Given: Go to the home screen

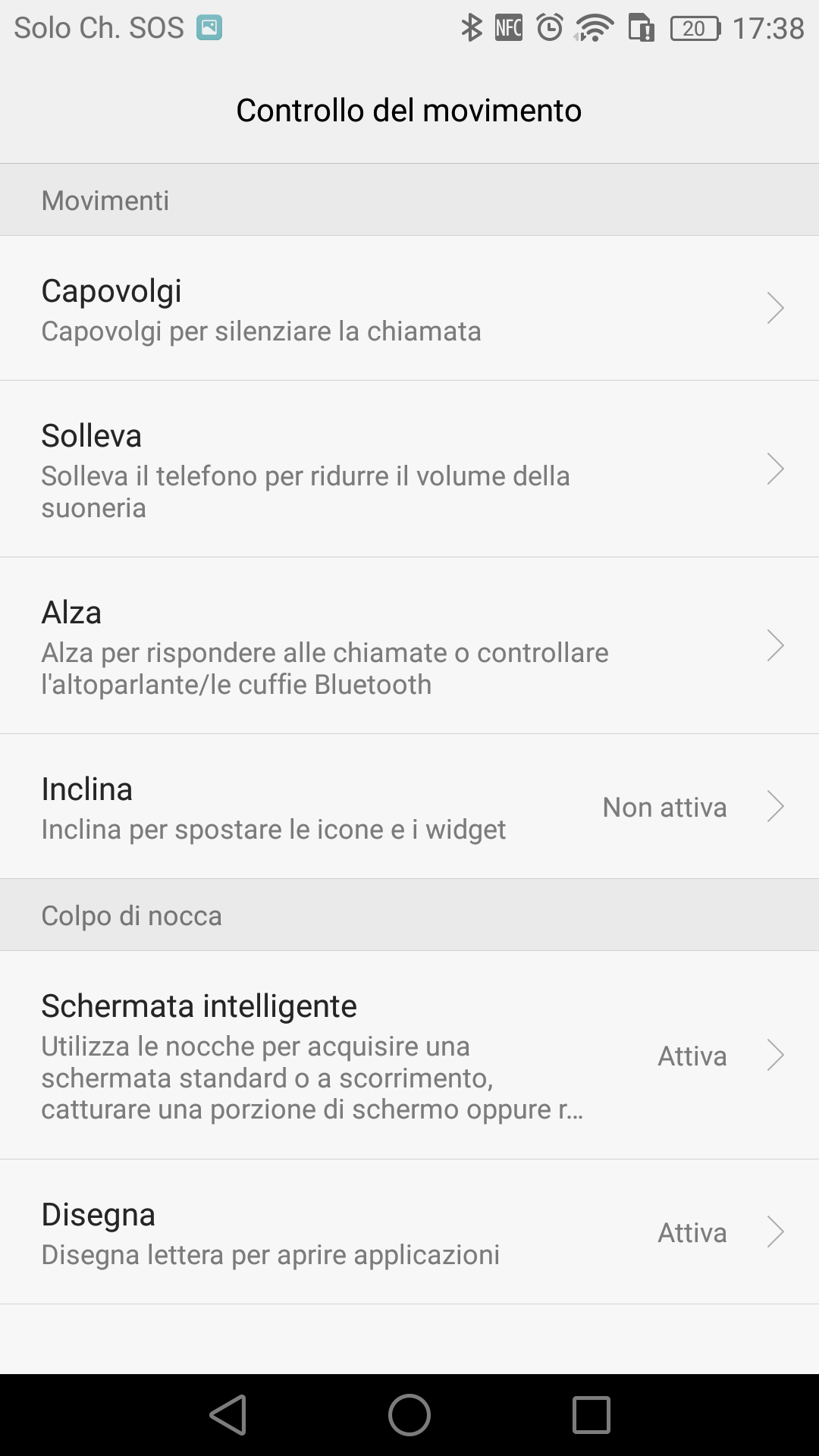Looking at the screenshot, I should tap(409, 1415).
